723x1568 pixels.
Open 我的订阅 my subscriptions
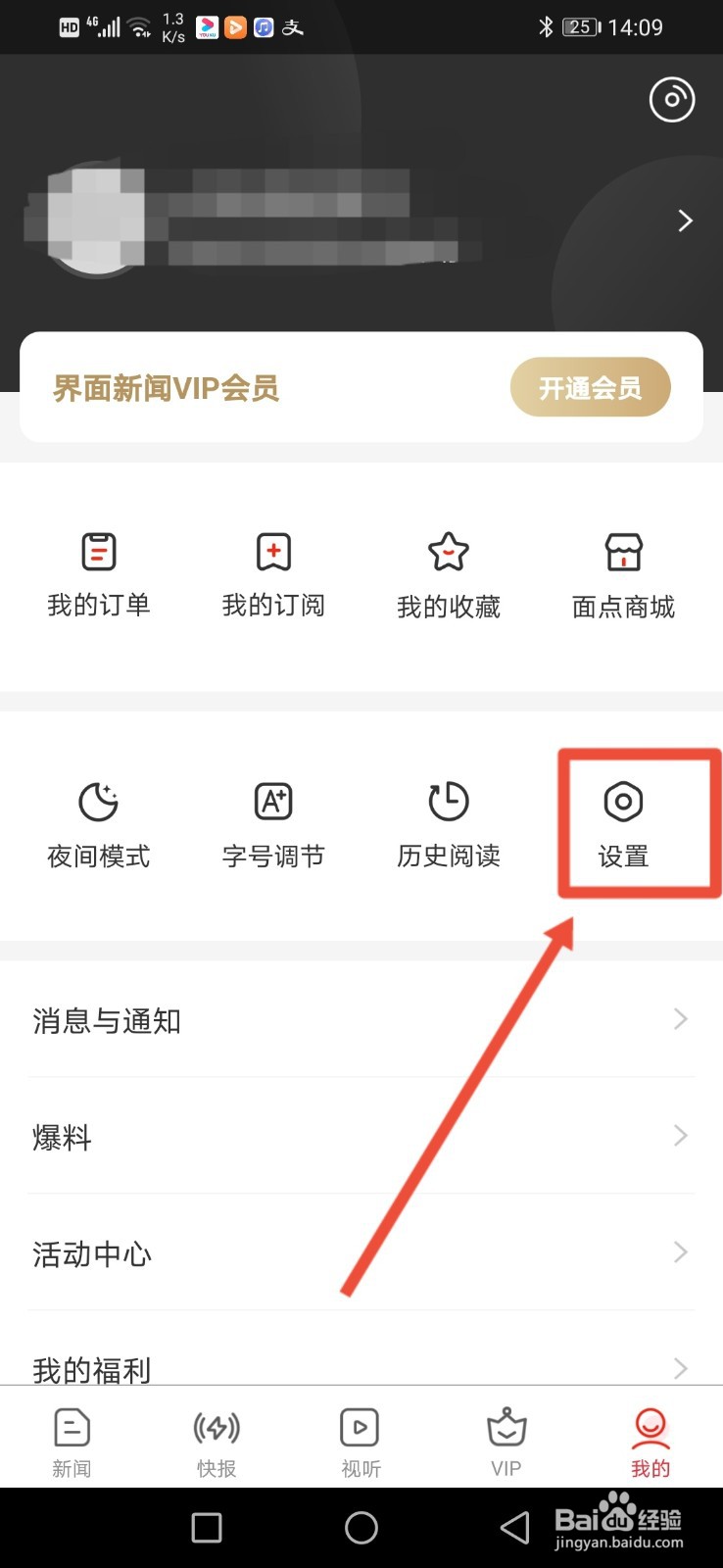click(273, 573)
